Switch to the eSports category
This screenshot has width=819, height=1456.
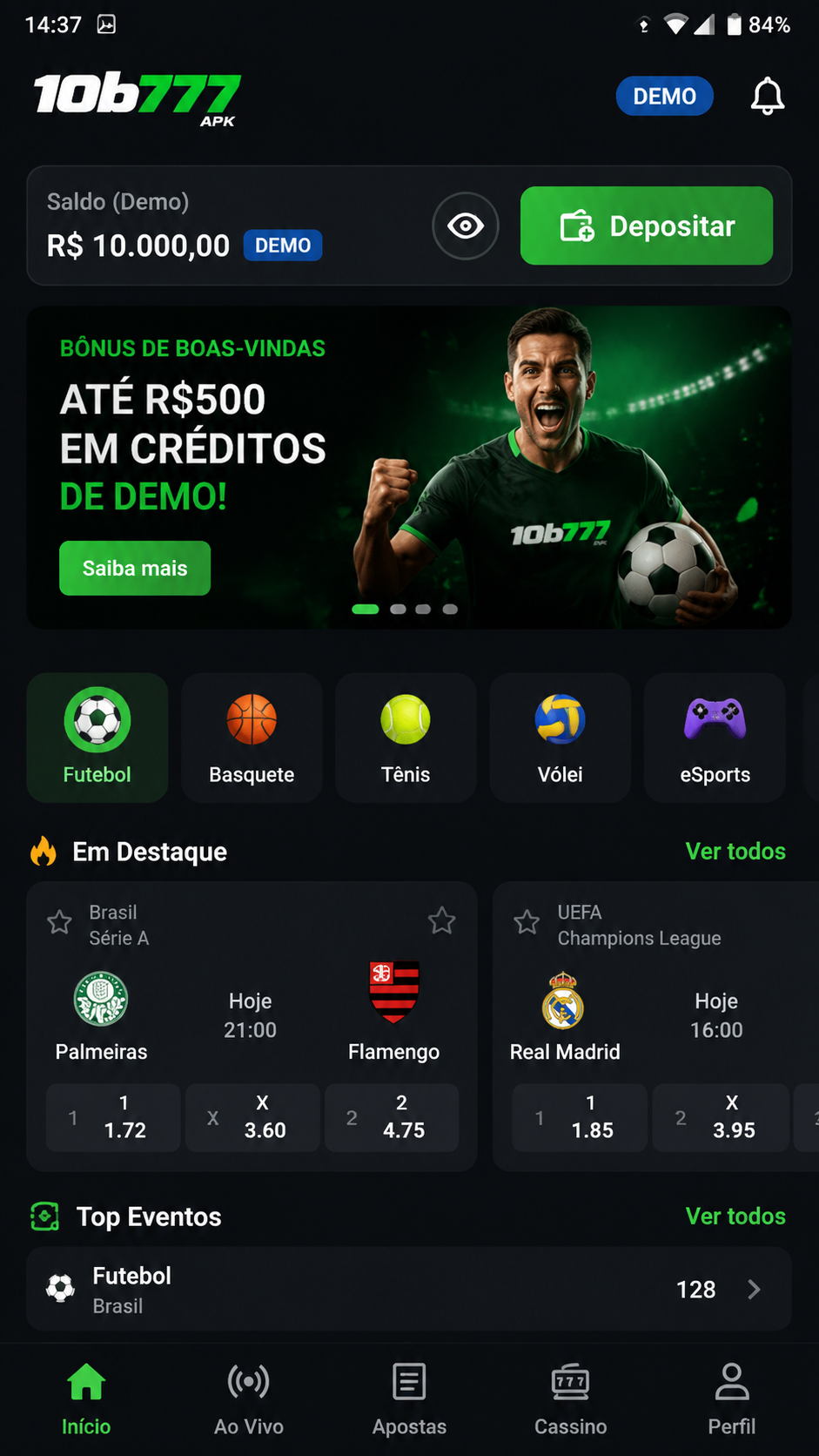click(715, 738)
